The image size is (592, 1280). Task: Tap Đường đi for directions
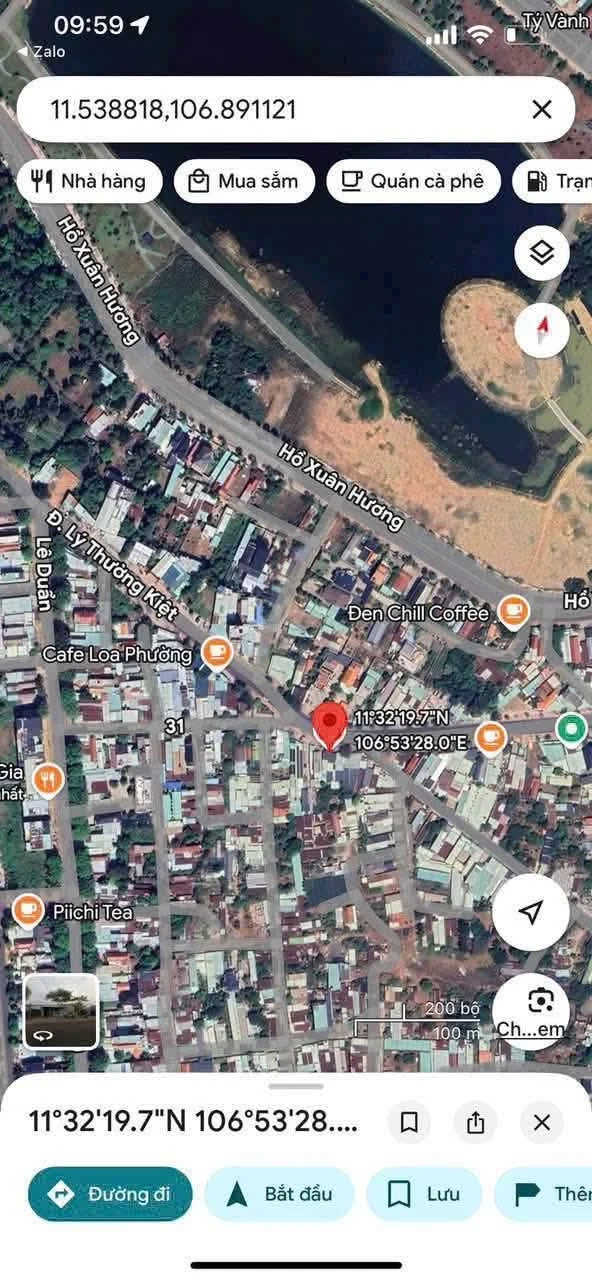110,1194
